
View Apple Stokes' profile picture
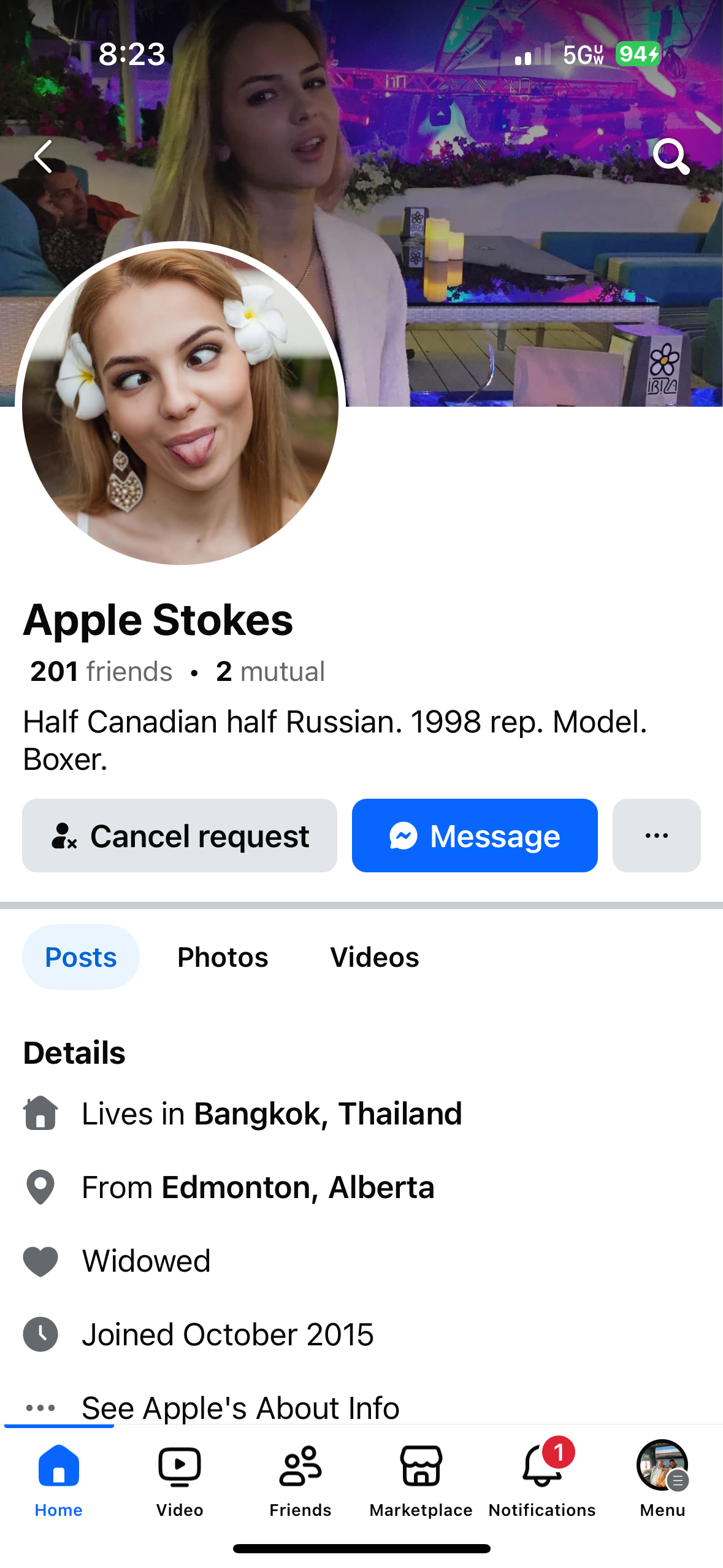pos(180,406)
